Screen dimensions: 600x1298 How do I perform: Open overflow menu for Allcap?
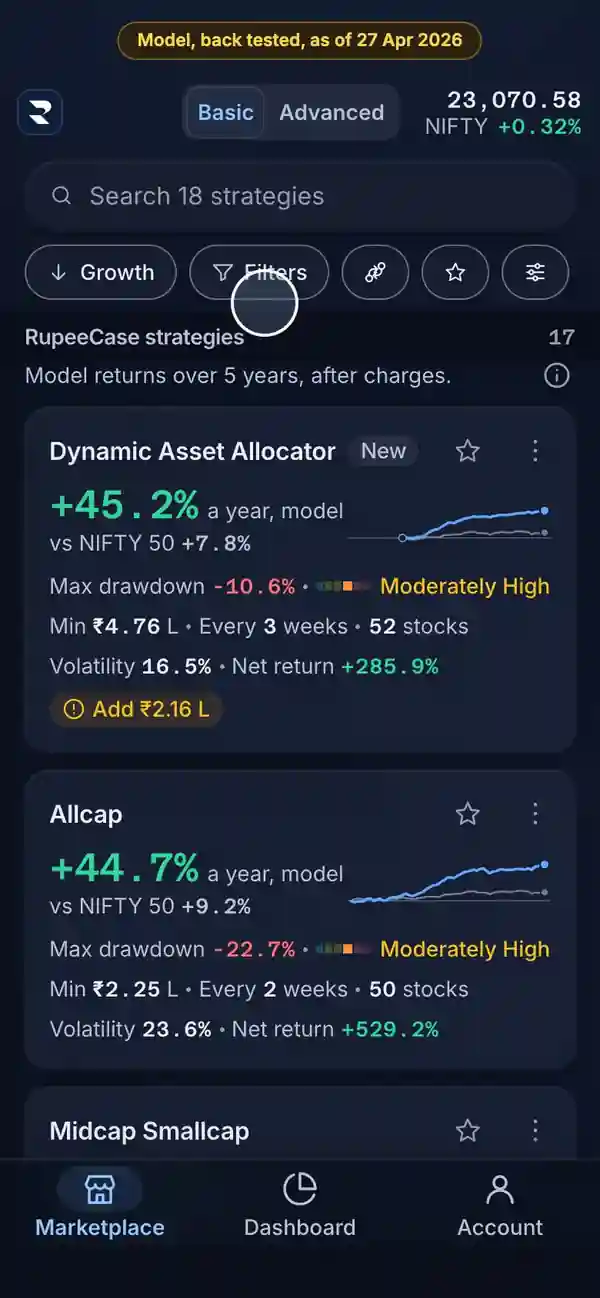[535, 814]
